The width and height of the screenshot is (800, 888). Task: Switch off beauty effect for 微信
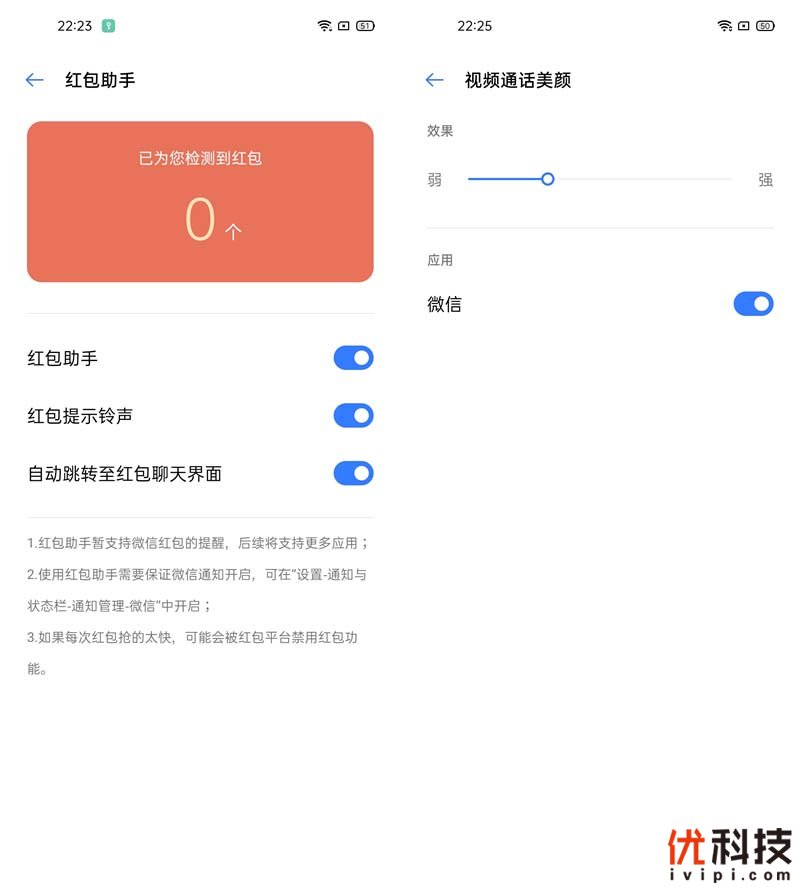pyautogui.click(x=753, y=304)
